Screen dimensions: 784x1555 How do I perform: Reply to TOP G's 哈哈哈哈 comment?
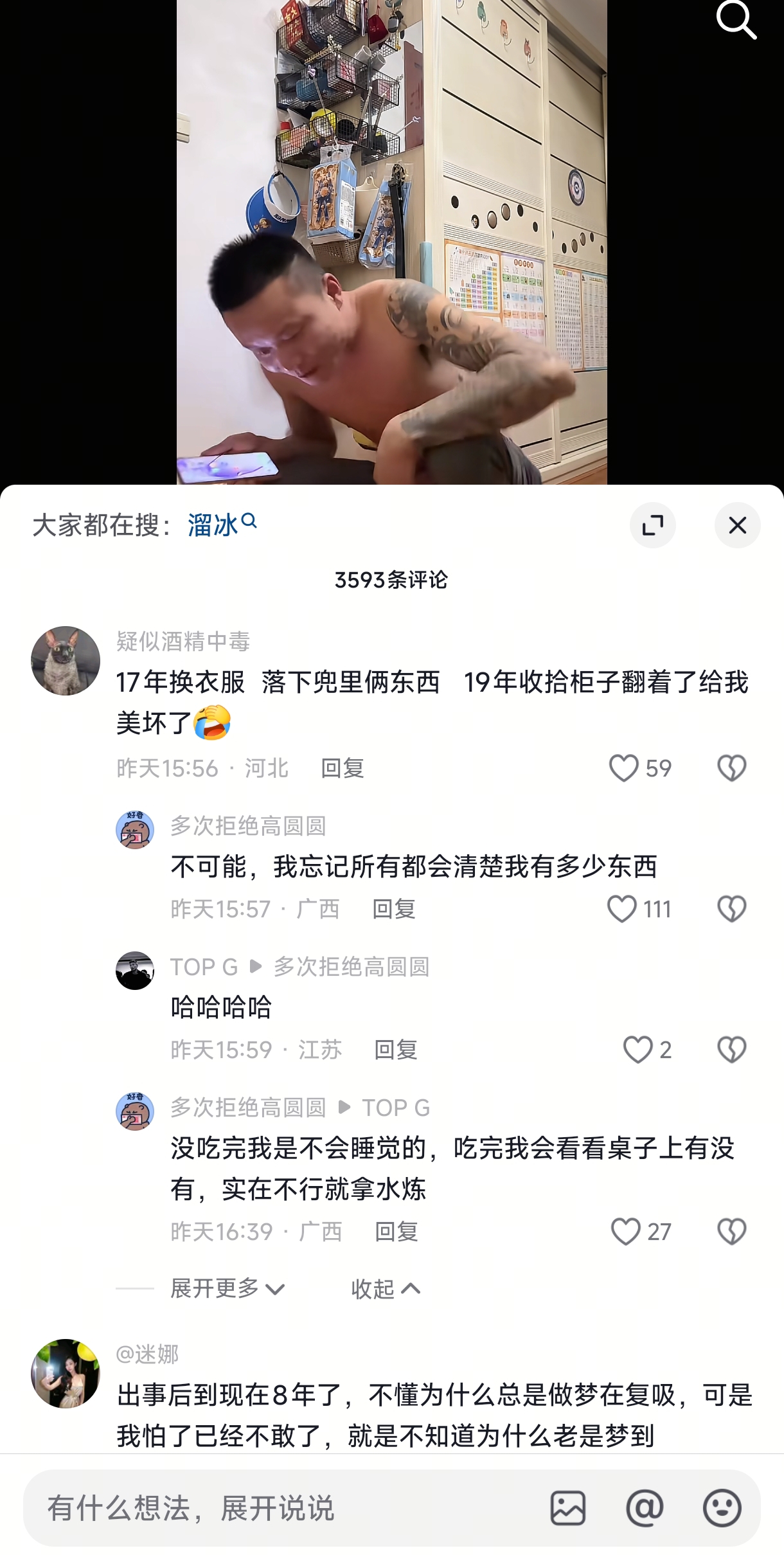pos(395,1050)
